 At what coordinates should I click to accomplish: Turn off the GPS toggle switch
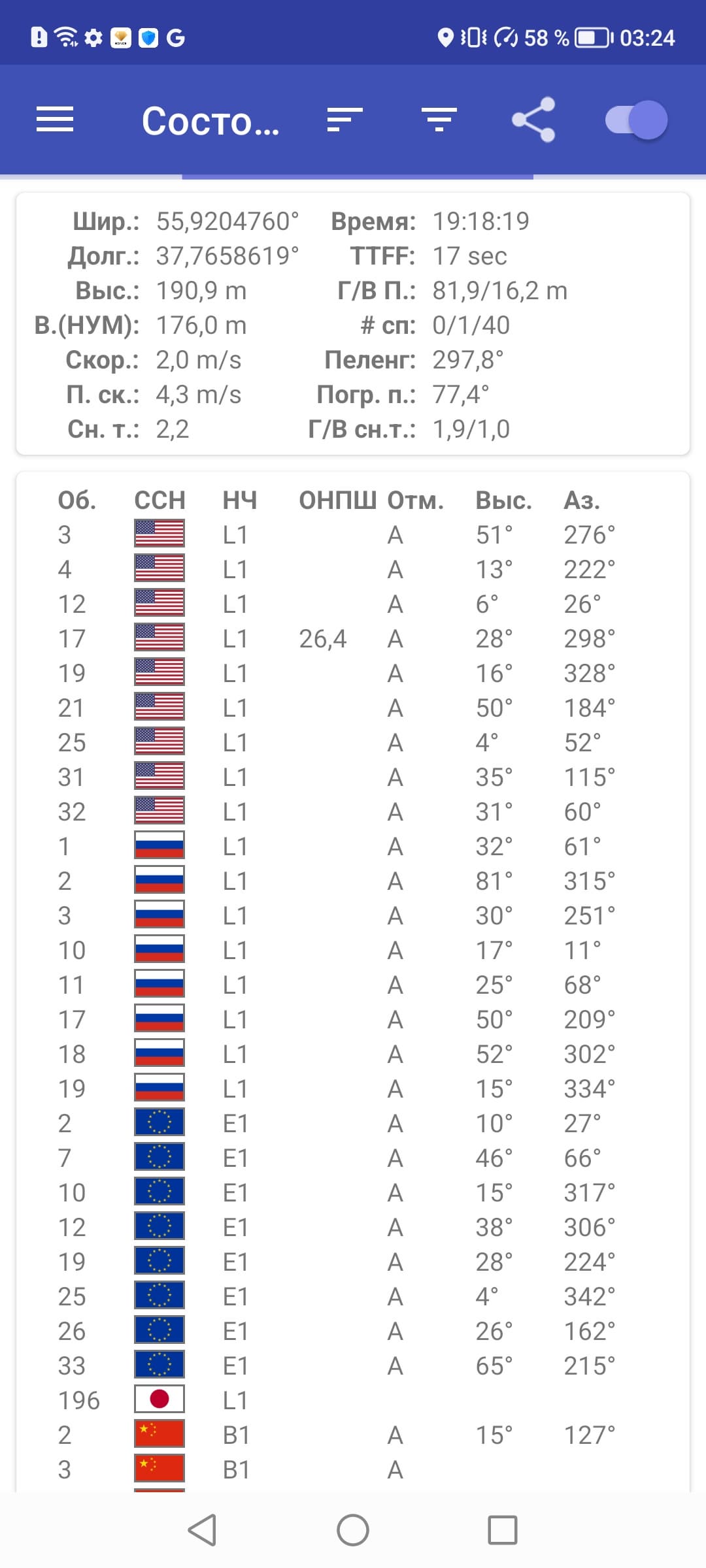pos(636,120)
